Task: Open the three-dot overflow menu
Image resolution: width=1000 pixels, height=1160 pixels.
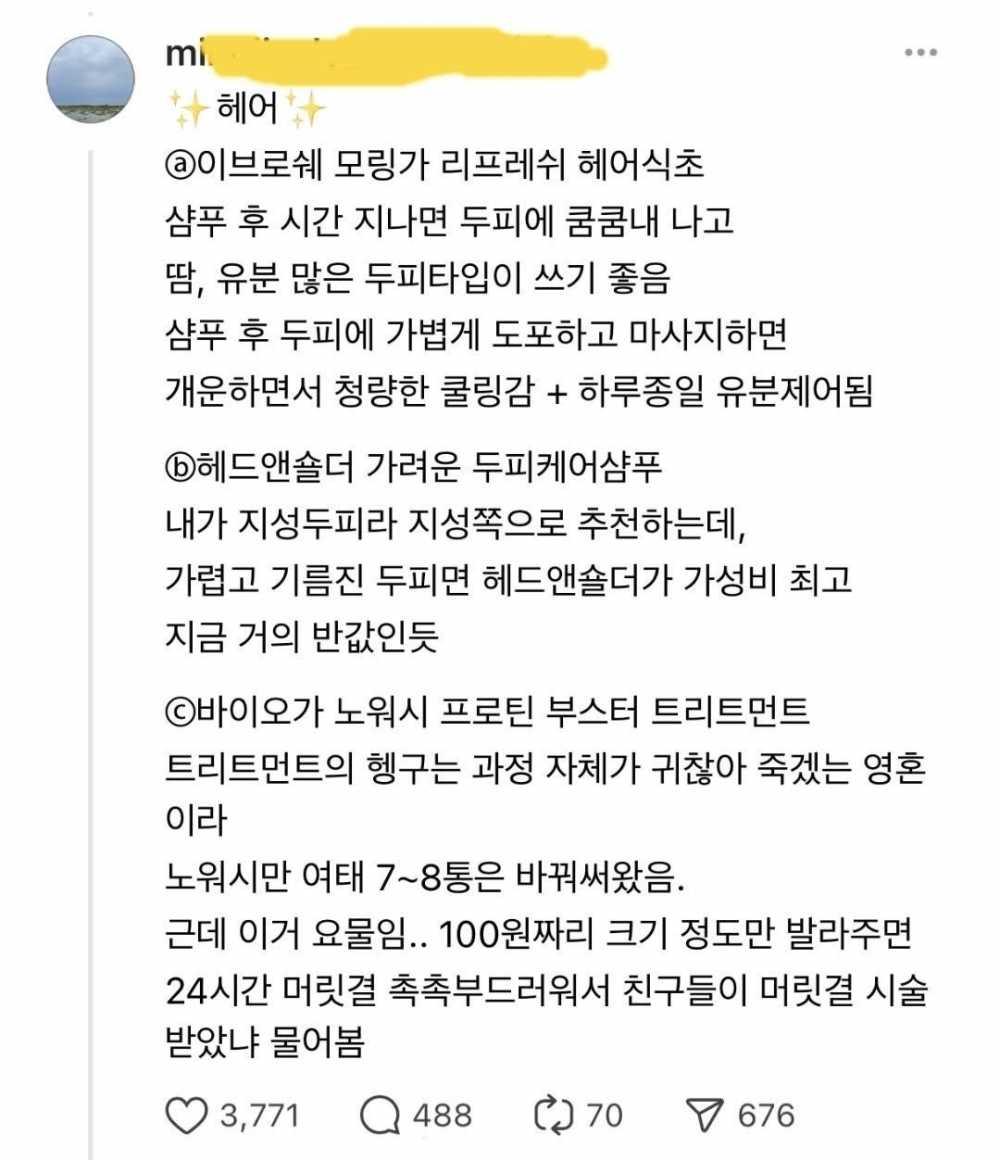Action: click(920, 53)
